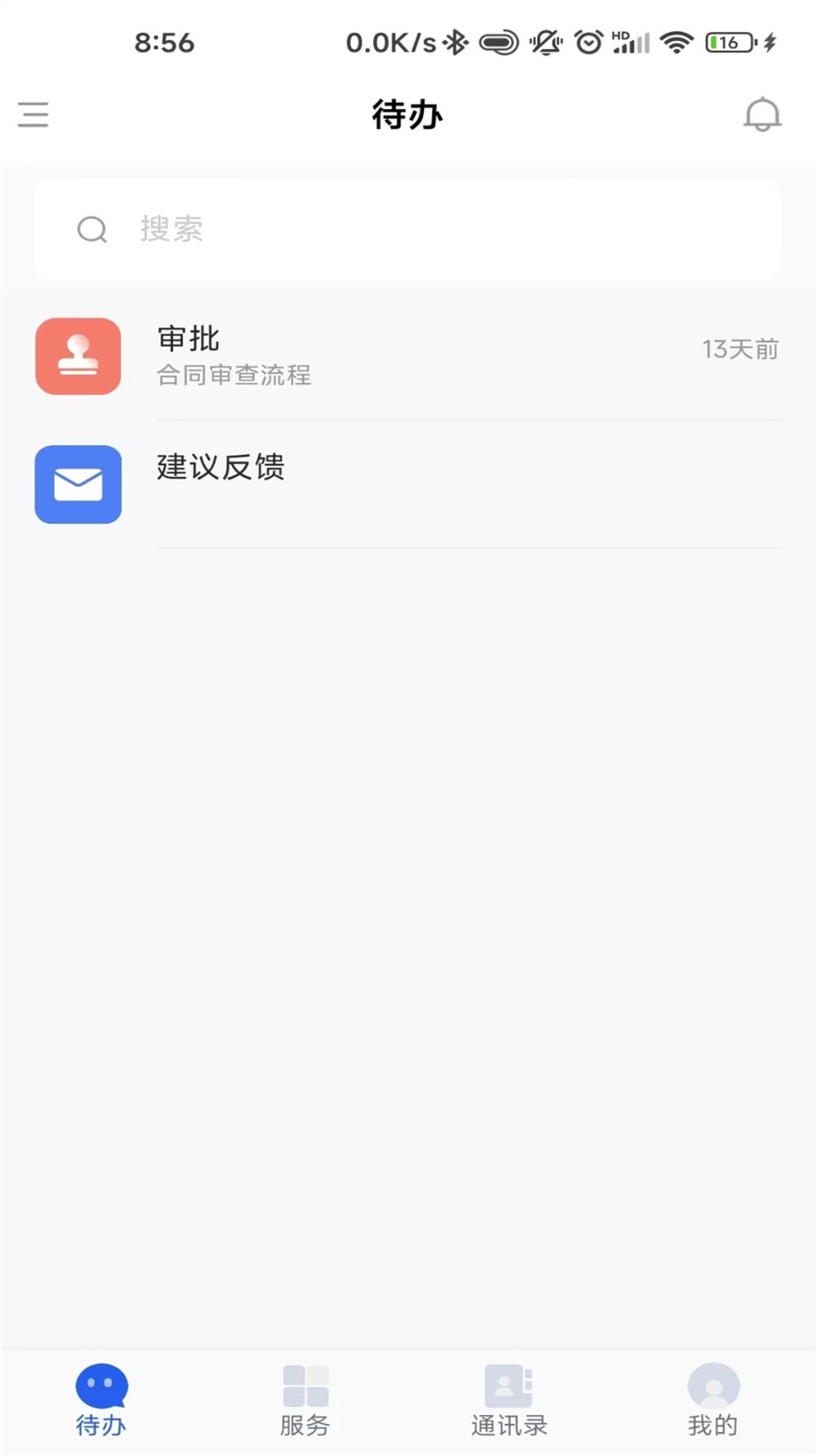This screenshot has width=819, height=1456.
Task: Open the hamburger menu at top left
Action: tap(34, 115)
